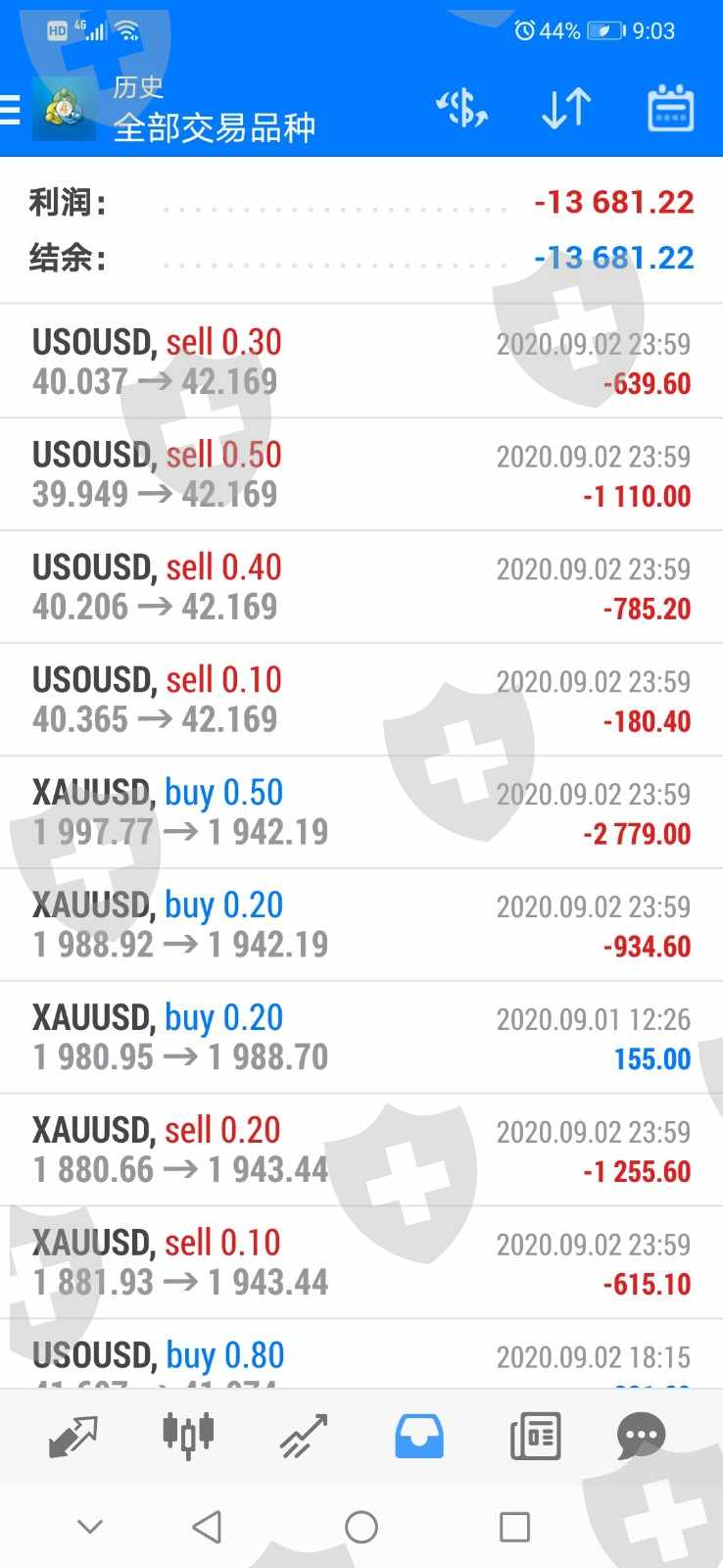Image resolution: width=723 pixels, height=1568 pixels.
Task: Tap the XAUUSD sell 0.10 trade
Action: tap(361, 1263)
